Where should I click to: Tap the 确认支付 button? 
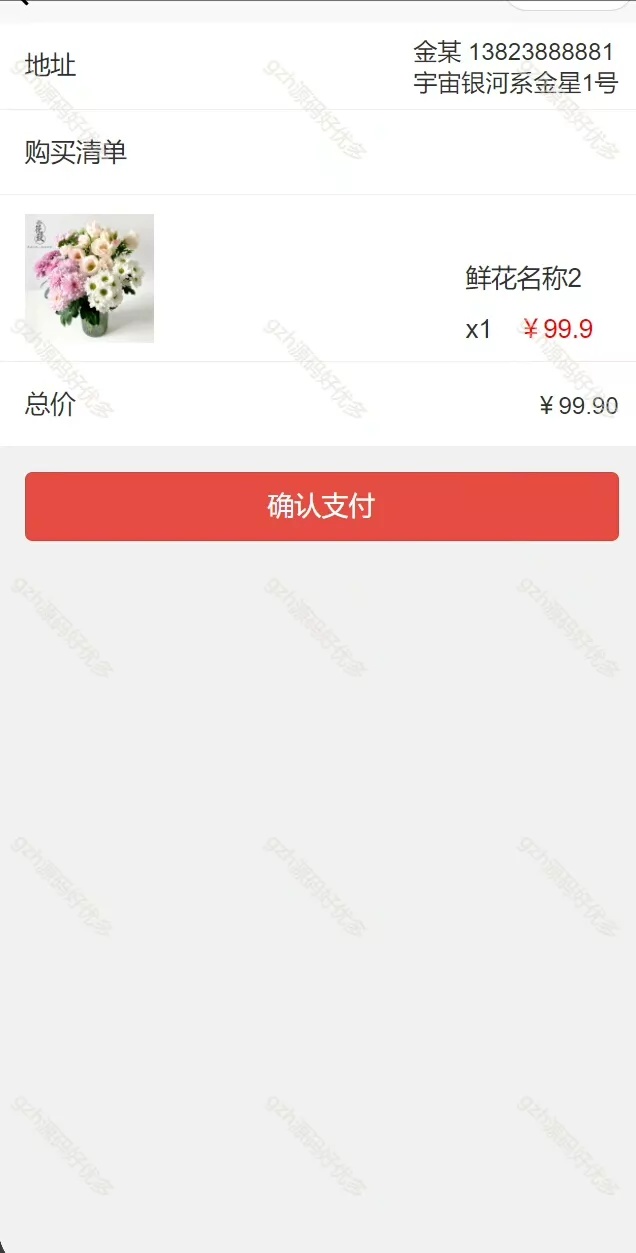pos(321,506)
